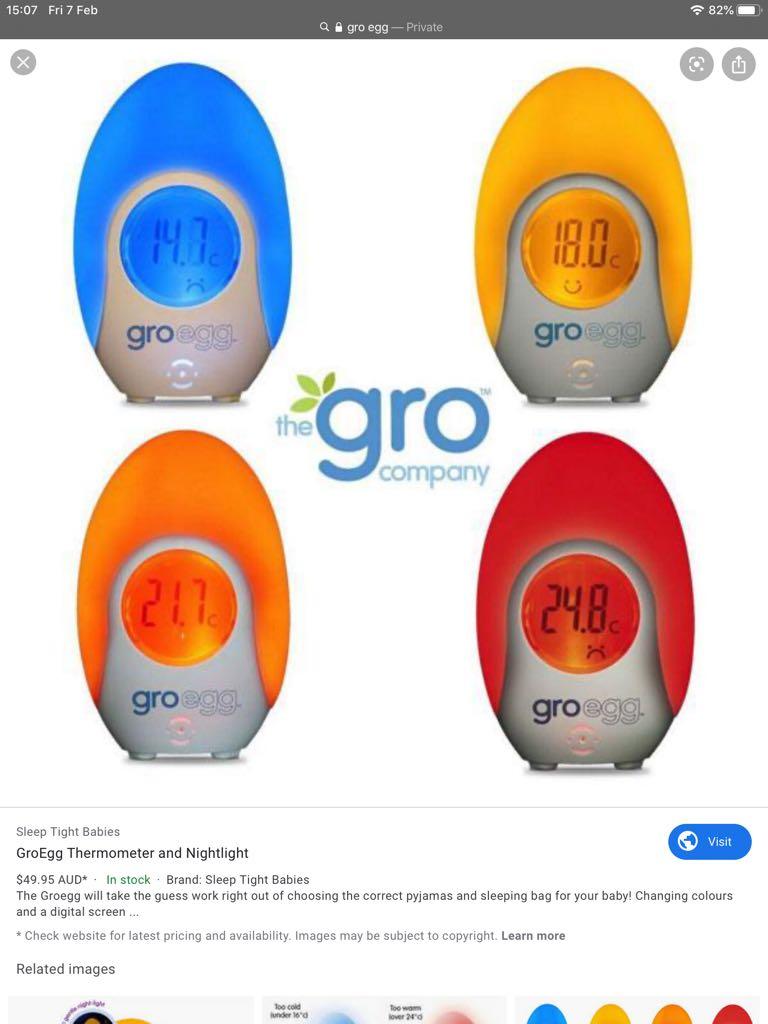Viewport: 768px width, 1024px height.
Task: Share this GroEgg image
Action: click(739, 64)
